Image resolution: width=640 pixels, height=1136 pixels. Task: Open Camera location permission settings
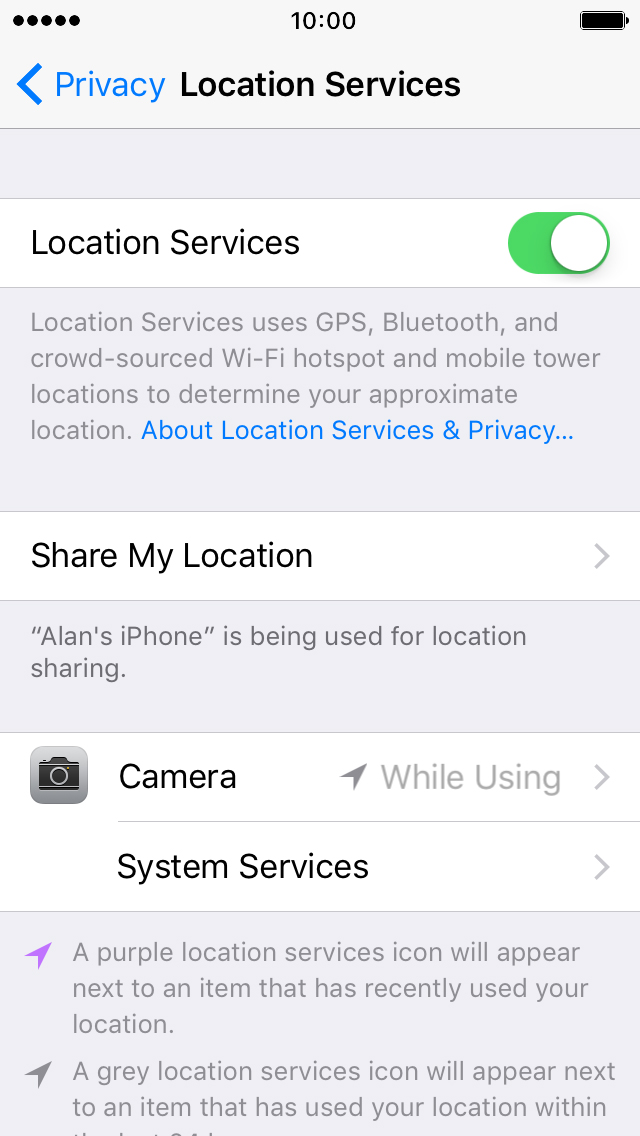click(x=320, y=777)
